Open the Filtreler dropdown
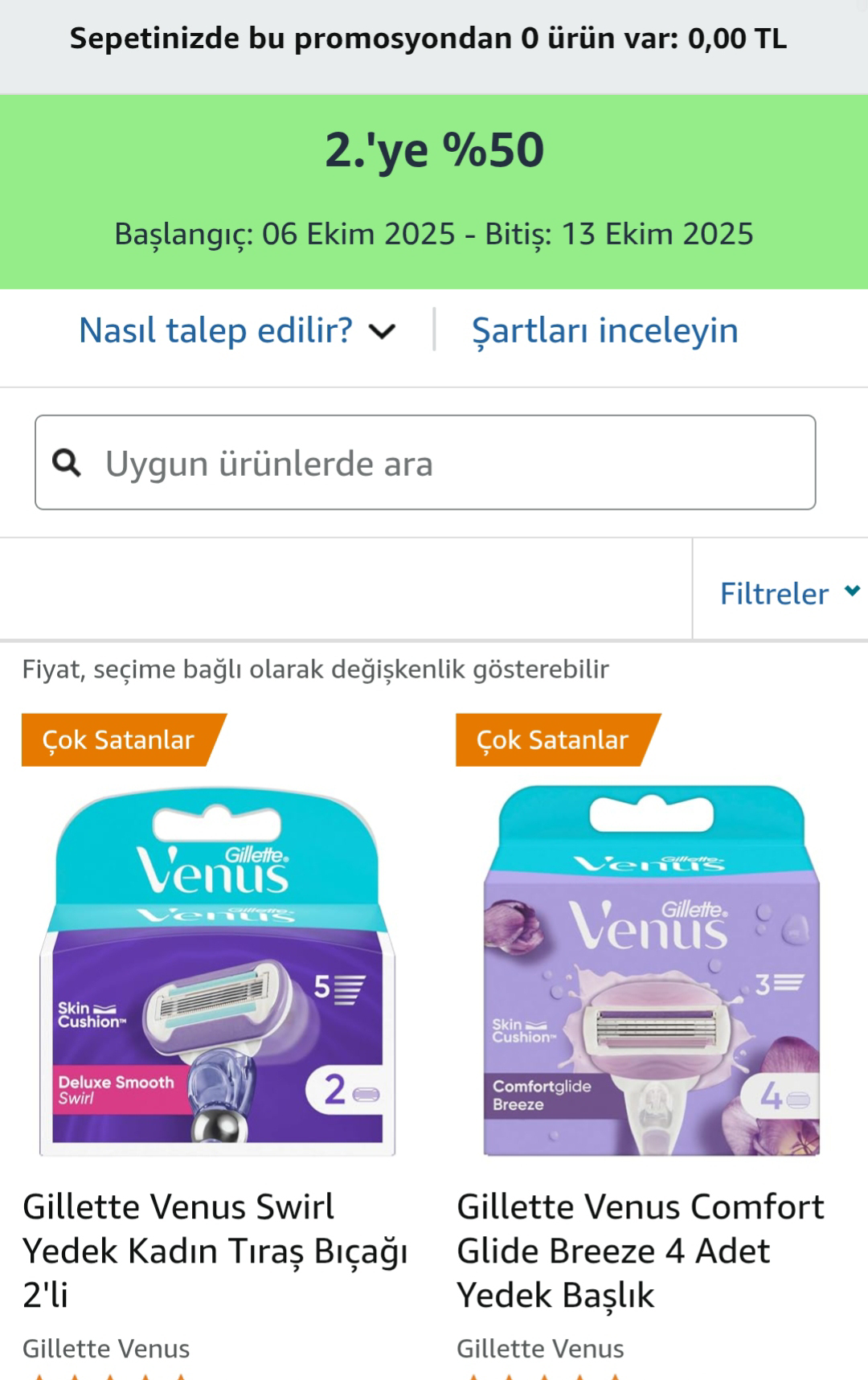Screen dimensions: 868x1380 click(x=788, y=593)
